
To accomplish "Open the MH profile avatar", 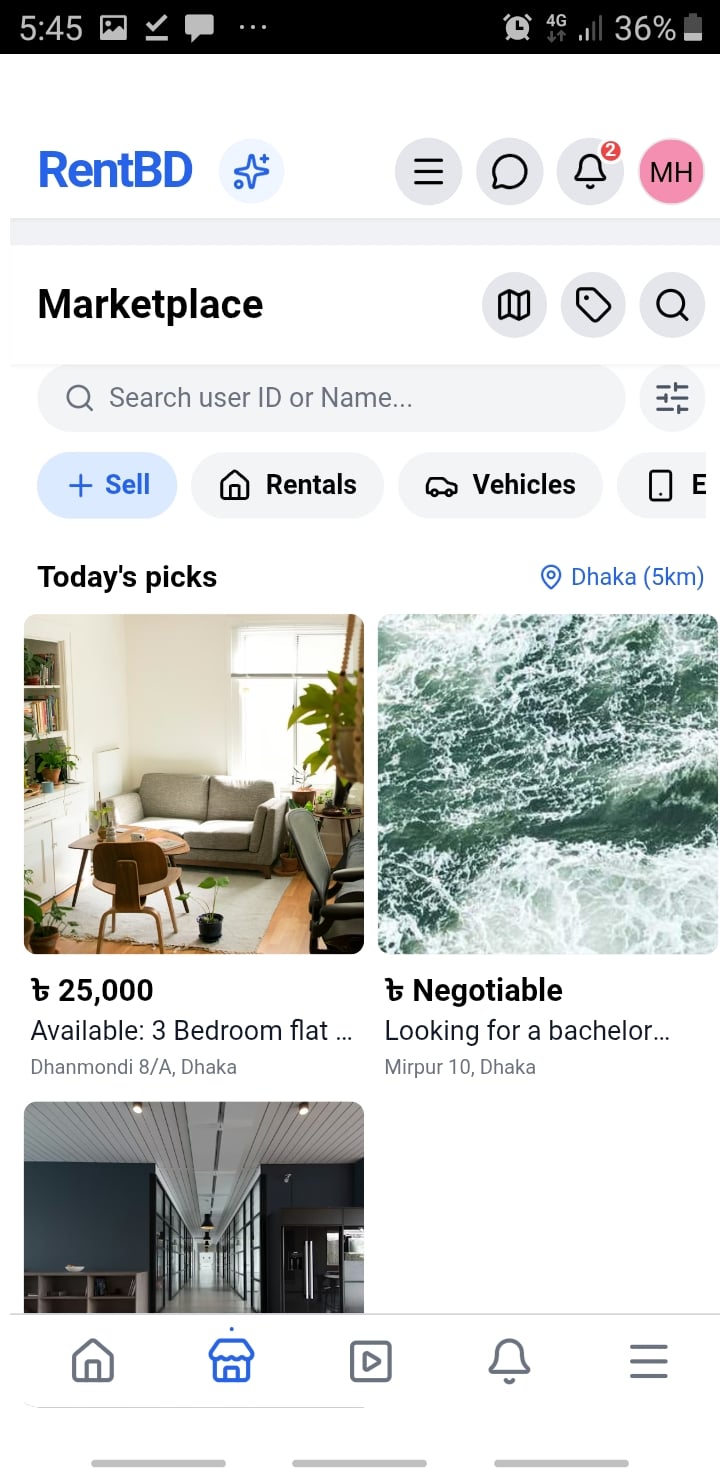I will 671,172.
